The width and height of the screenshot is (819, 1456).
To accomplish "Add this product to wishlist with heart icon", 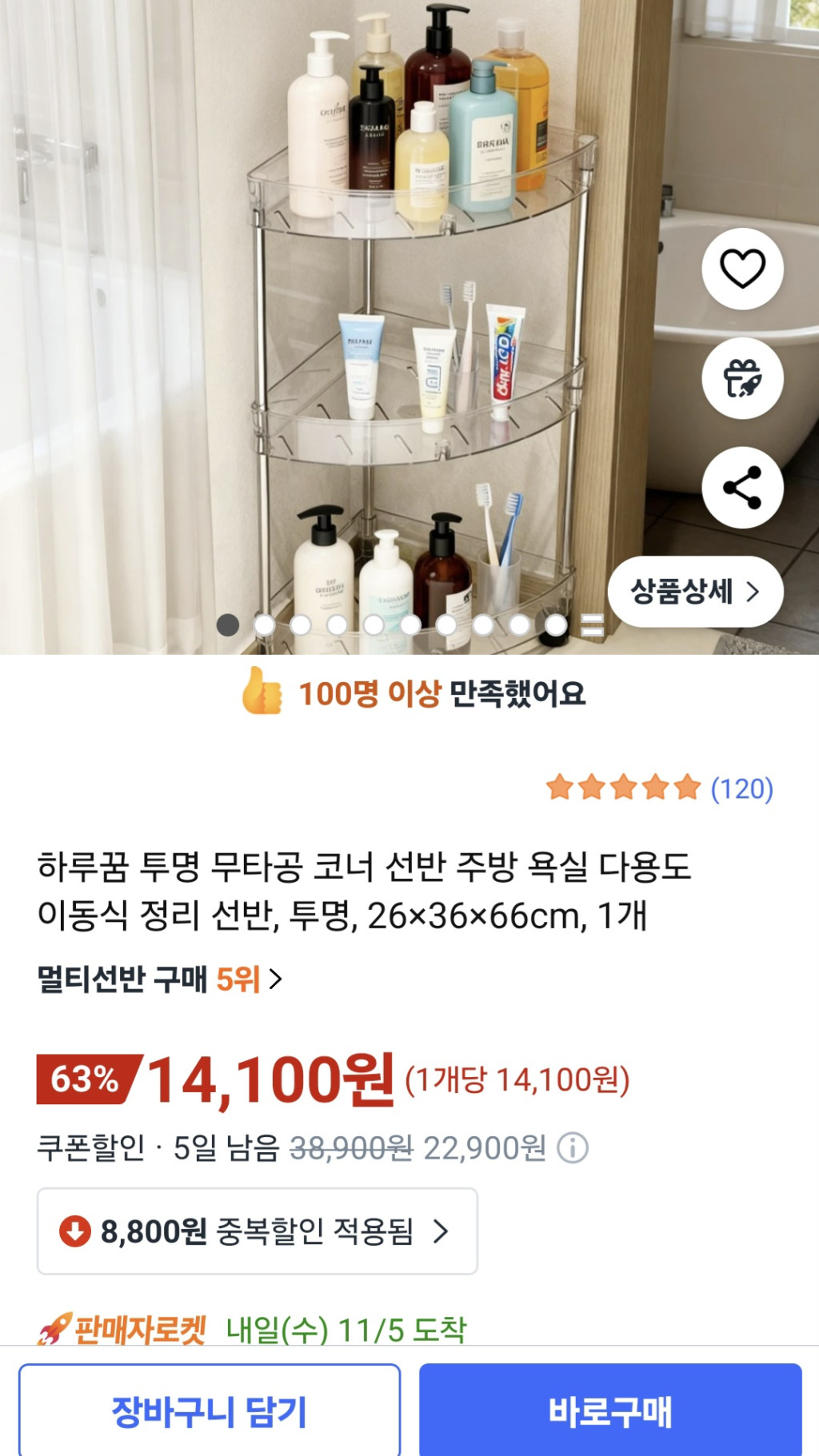I will pos(742,269).
